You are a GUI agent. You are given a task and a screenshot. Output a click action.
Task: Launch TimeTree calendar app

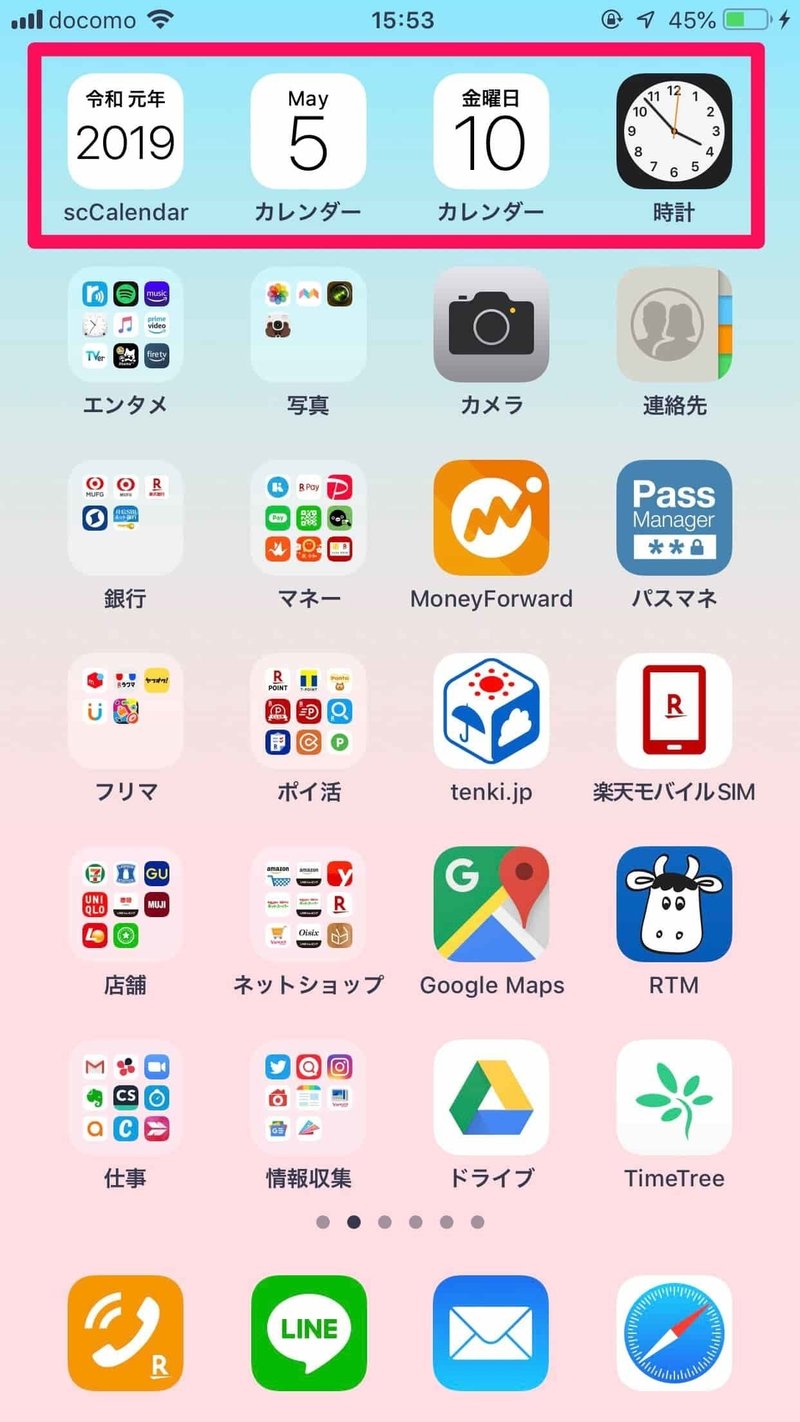click(x=674, y=1097)
